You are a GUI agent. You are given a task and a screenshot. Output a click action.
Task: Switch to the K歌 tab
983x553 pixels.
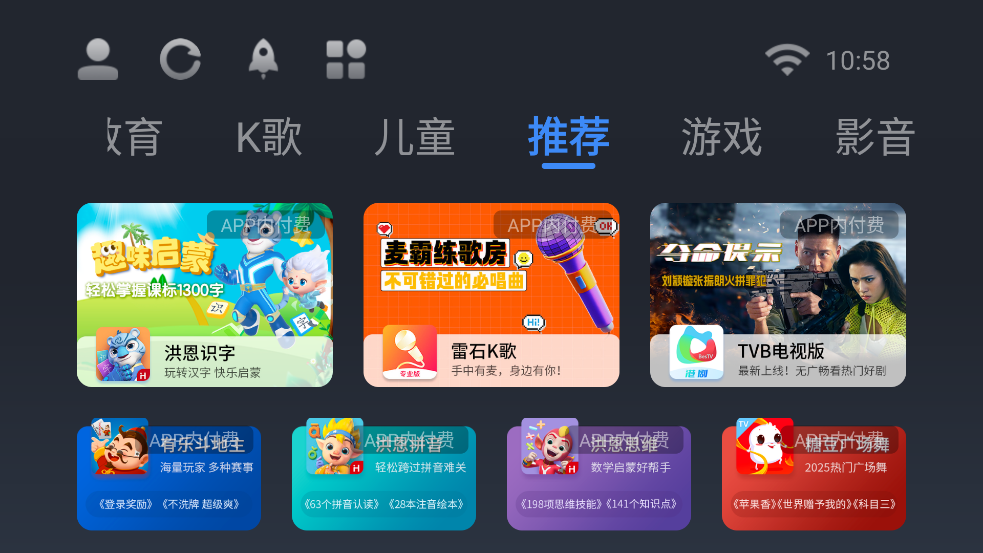click(269, 137)
